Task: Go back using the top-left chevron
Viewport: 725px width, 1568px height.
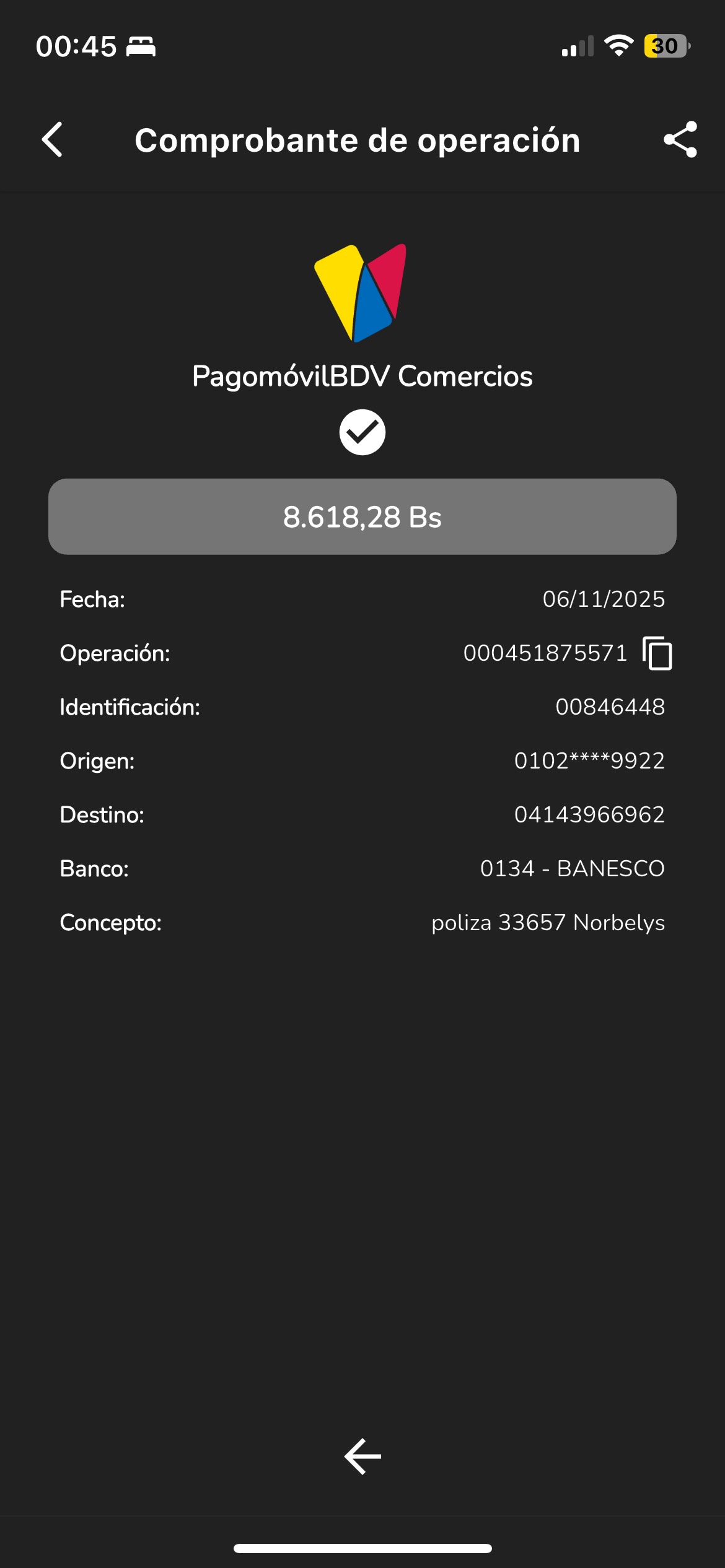Action: (x=53, y=139)
